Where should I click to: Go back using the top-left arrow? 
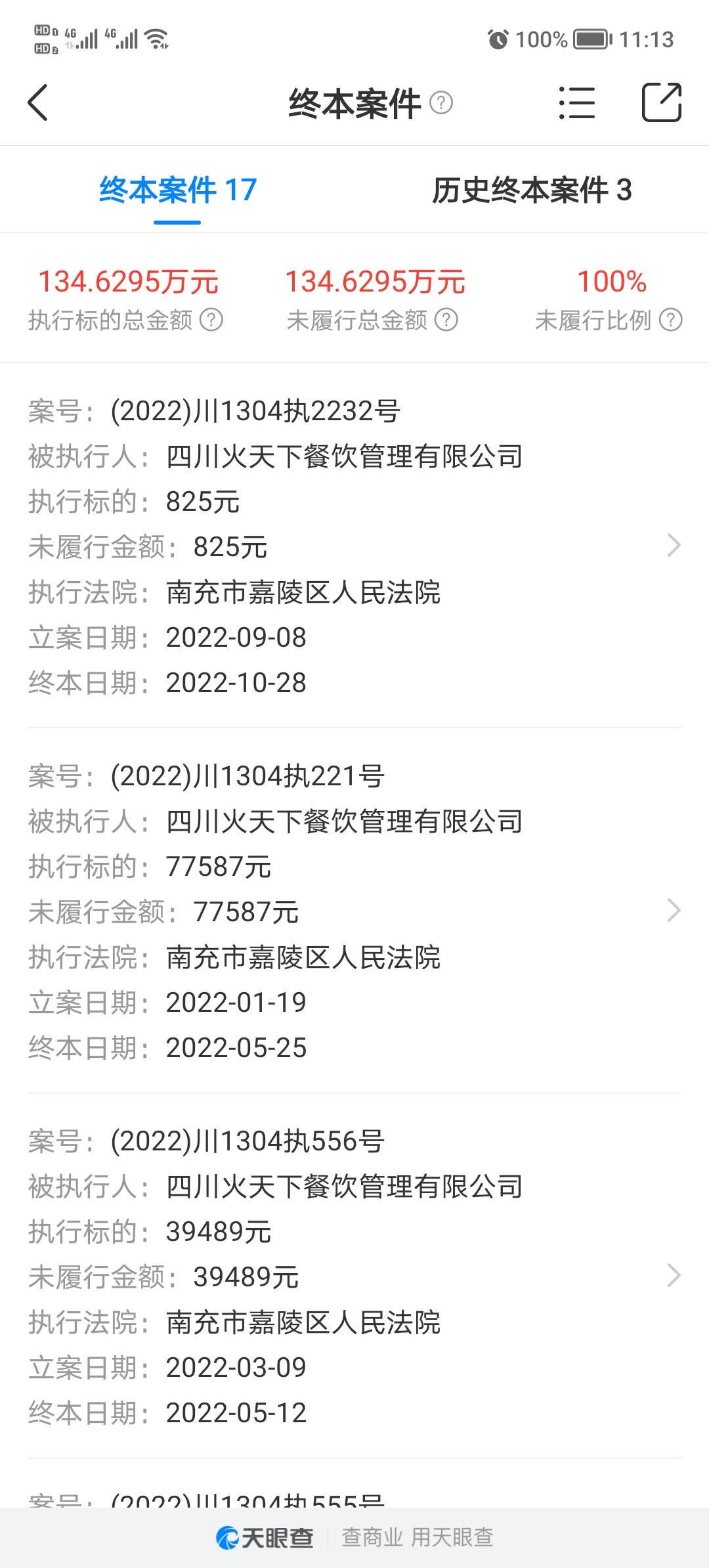pos(38,103)
